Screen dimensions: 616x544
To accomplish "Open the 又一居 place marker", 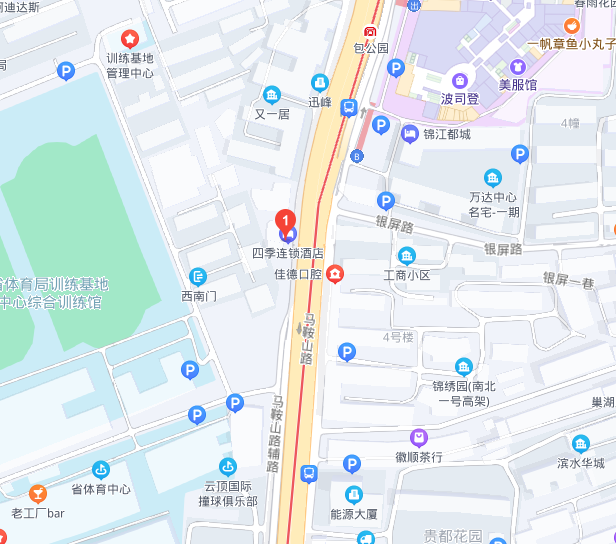I will [271, 95].
